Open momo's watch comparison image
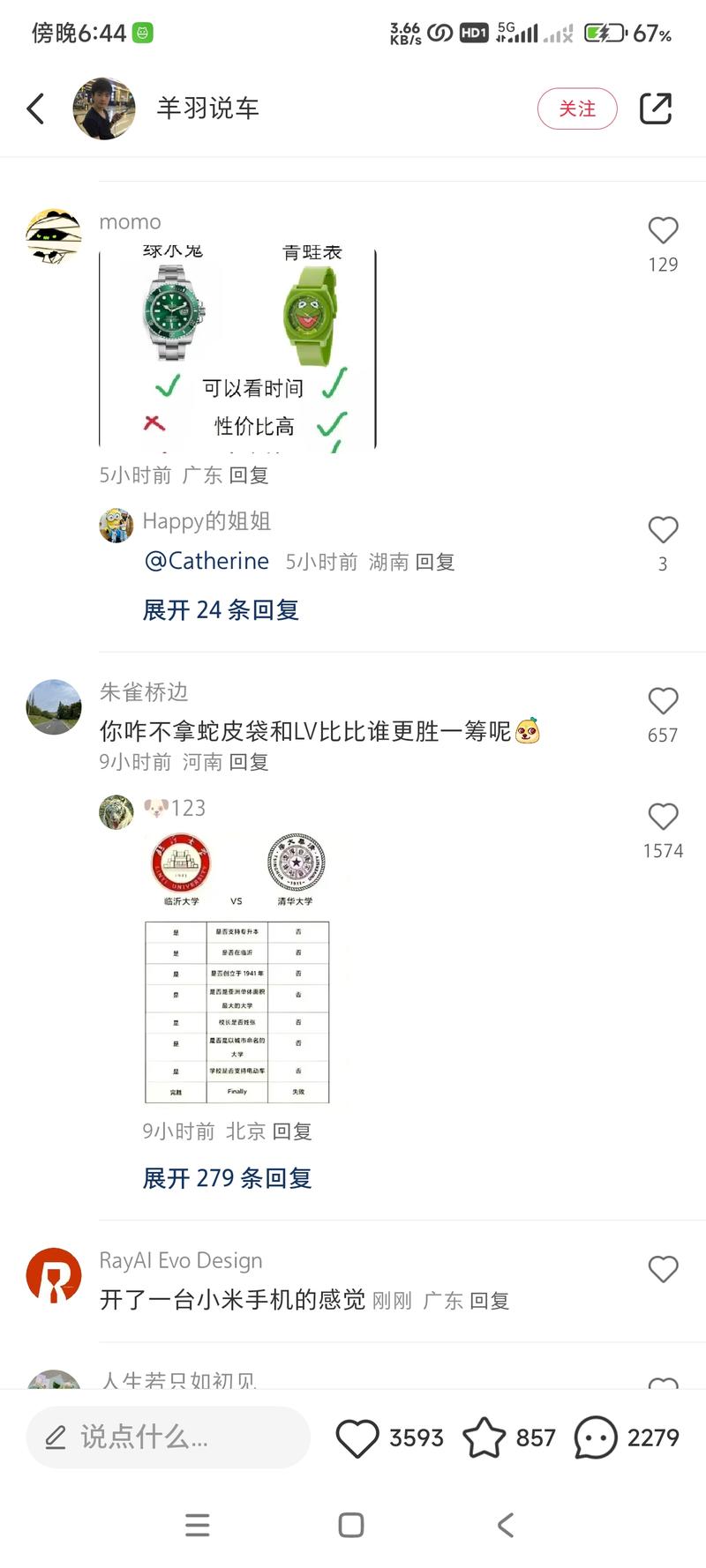This screenshot has height=1568, width=706. pos(237,350)
